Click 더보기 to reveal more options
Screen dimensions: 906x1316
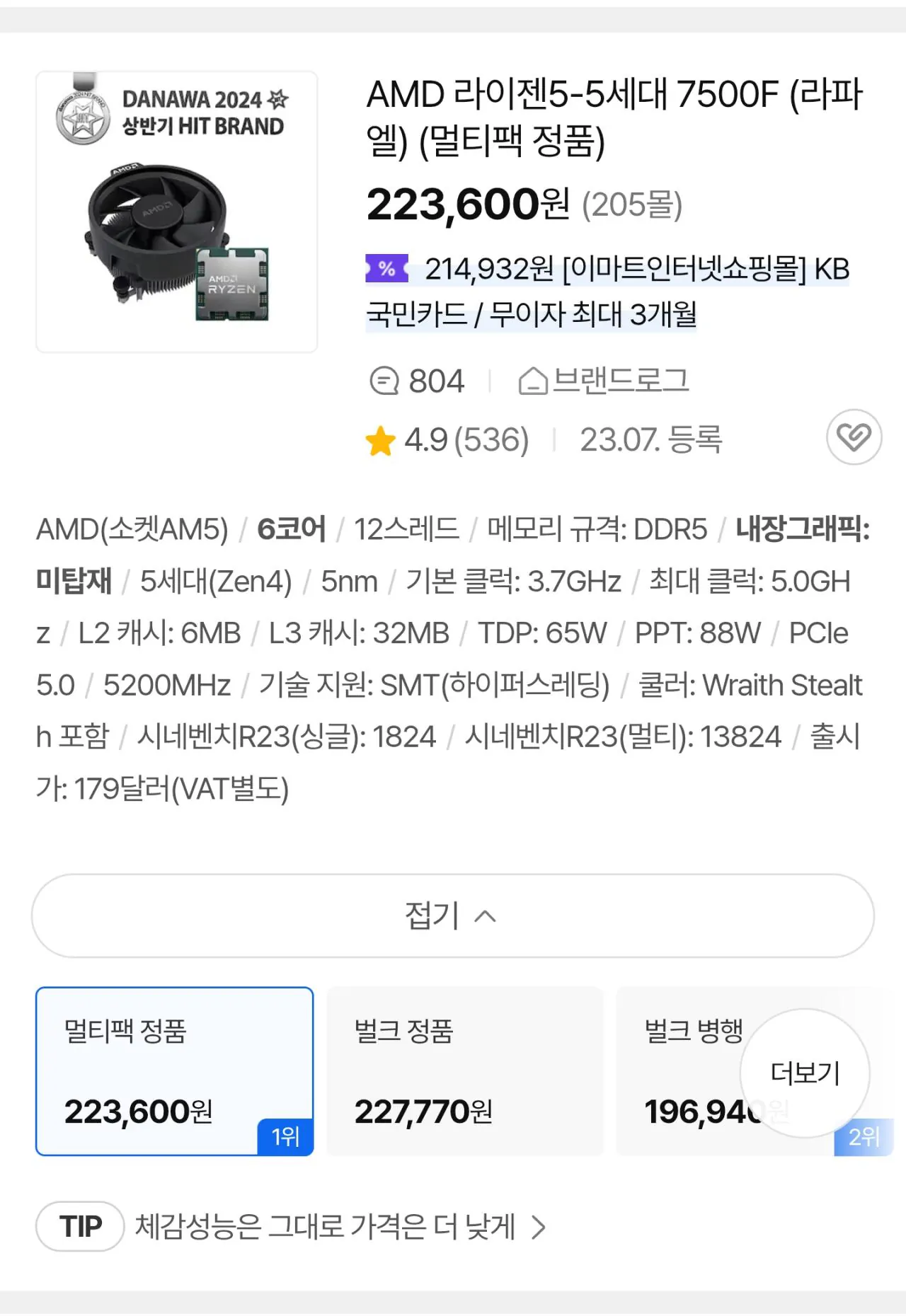[x=804, y=1073]
